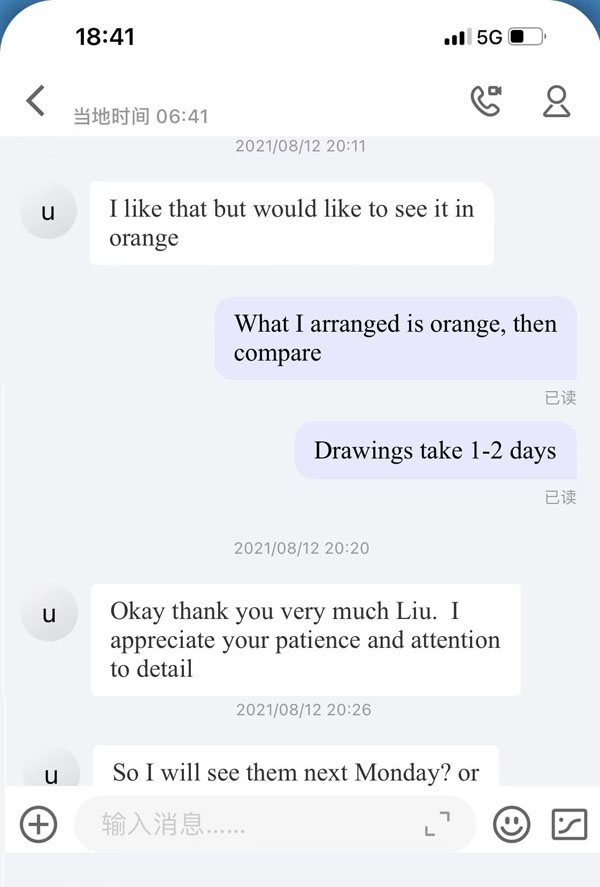Open the emoji picker
600x887 pixels.
(512, 825)
